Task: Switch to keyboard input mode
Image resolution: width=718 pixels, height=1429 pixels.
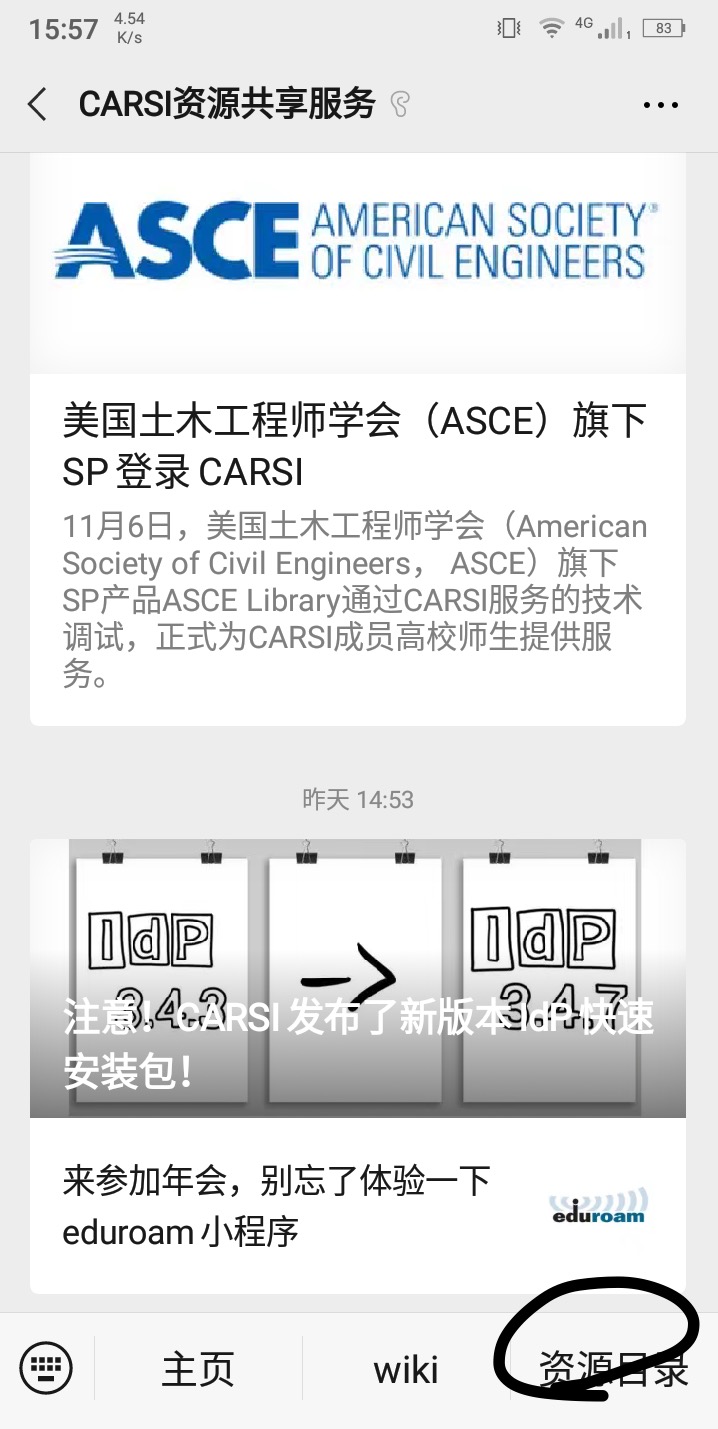Action: tap(46, 1368)
